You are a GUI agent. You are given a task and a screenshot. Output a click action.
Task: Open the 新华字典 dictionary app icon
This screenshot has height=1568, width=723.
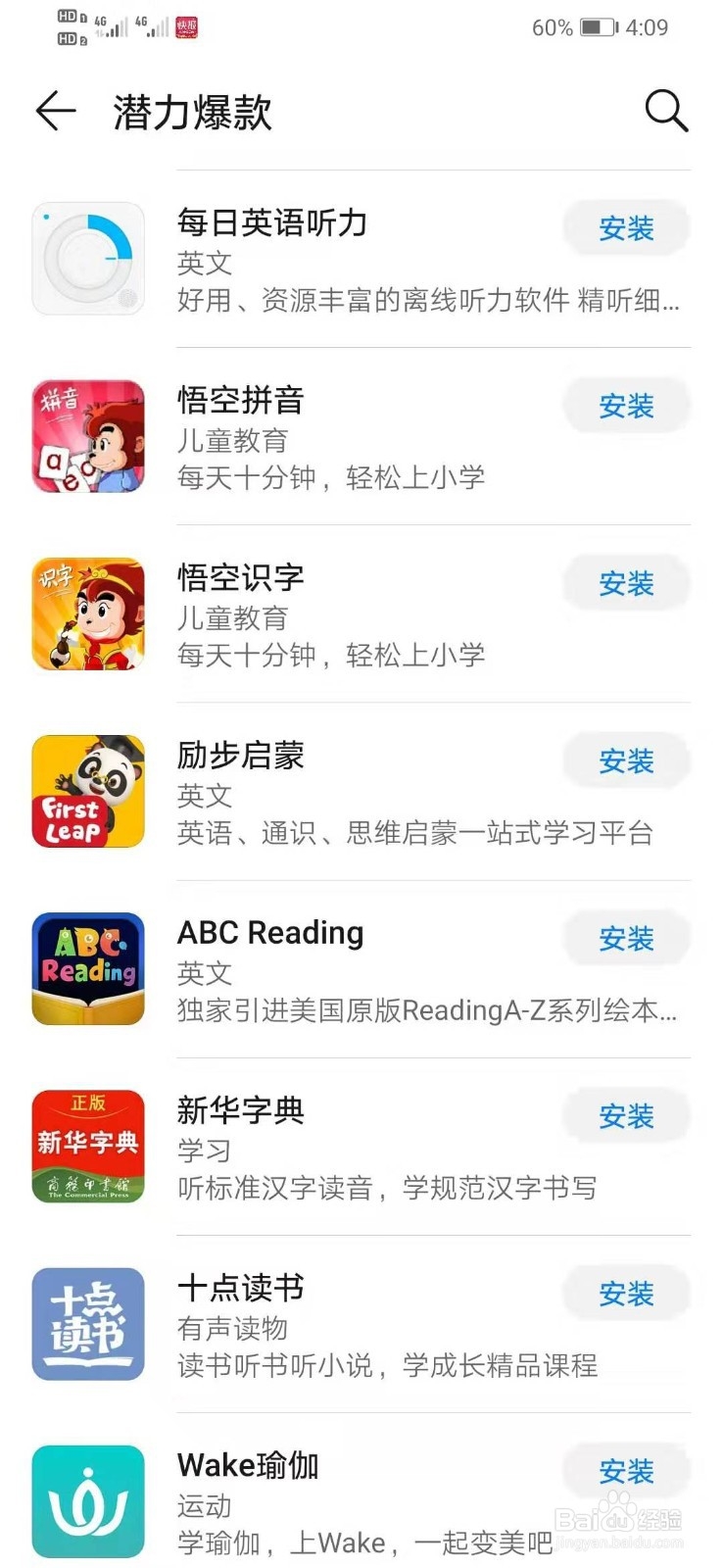click(x=87, y=1146)
